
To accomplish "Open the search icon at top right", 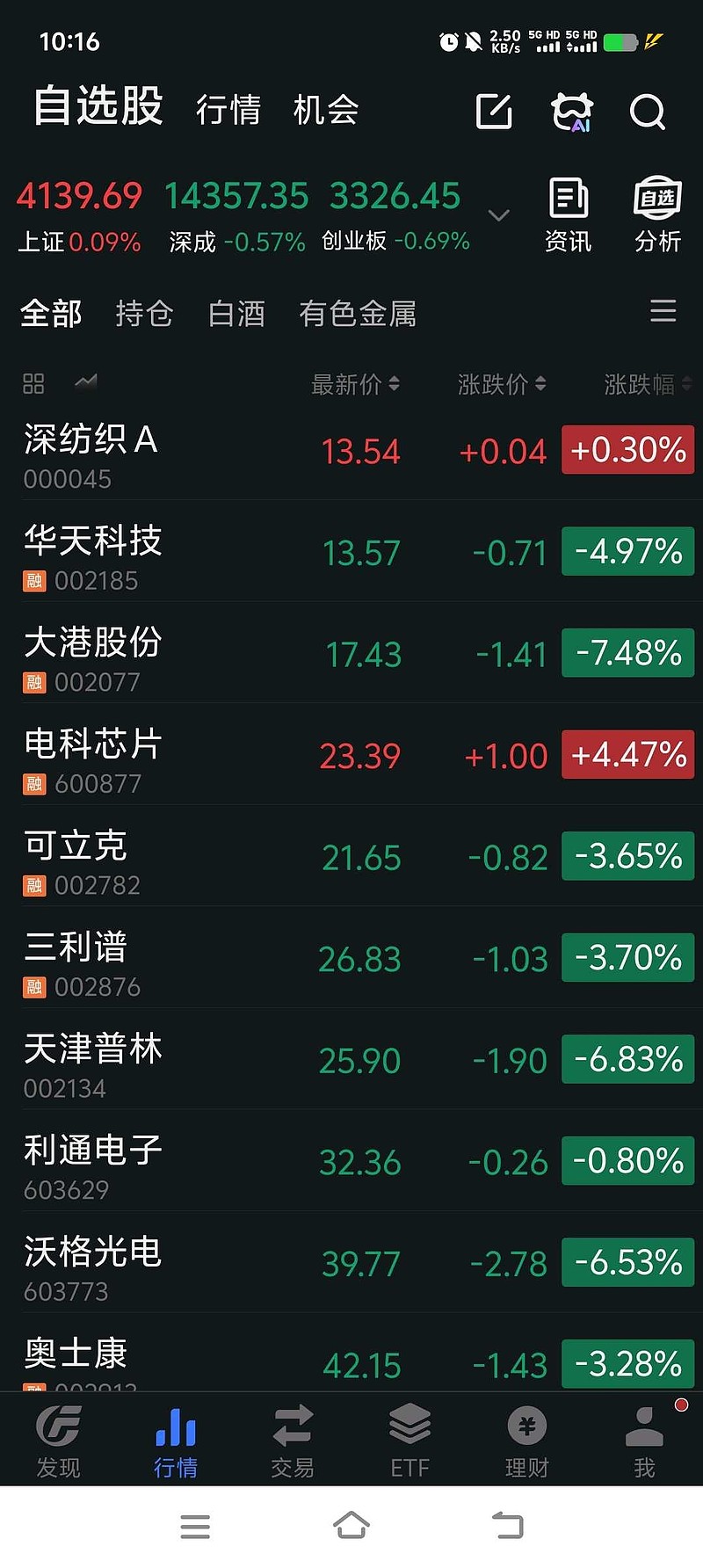I will [x=648, y=113].
